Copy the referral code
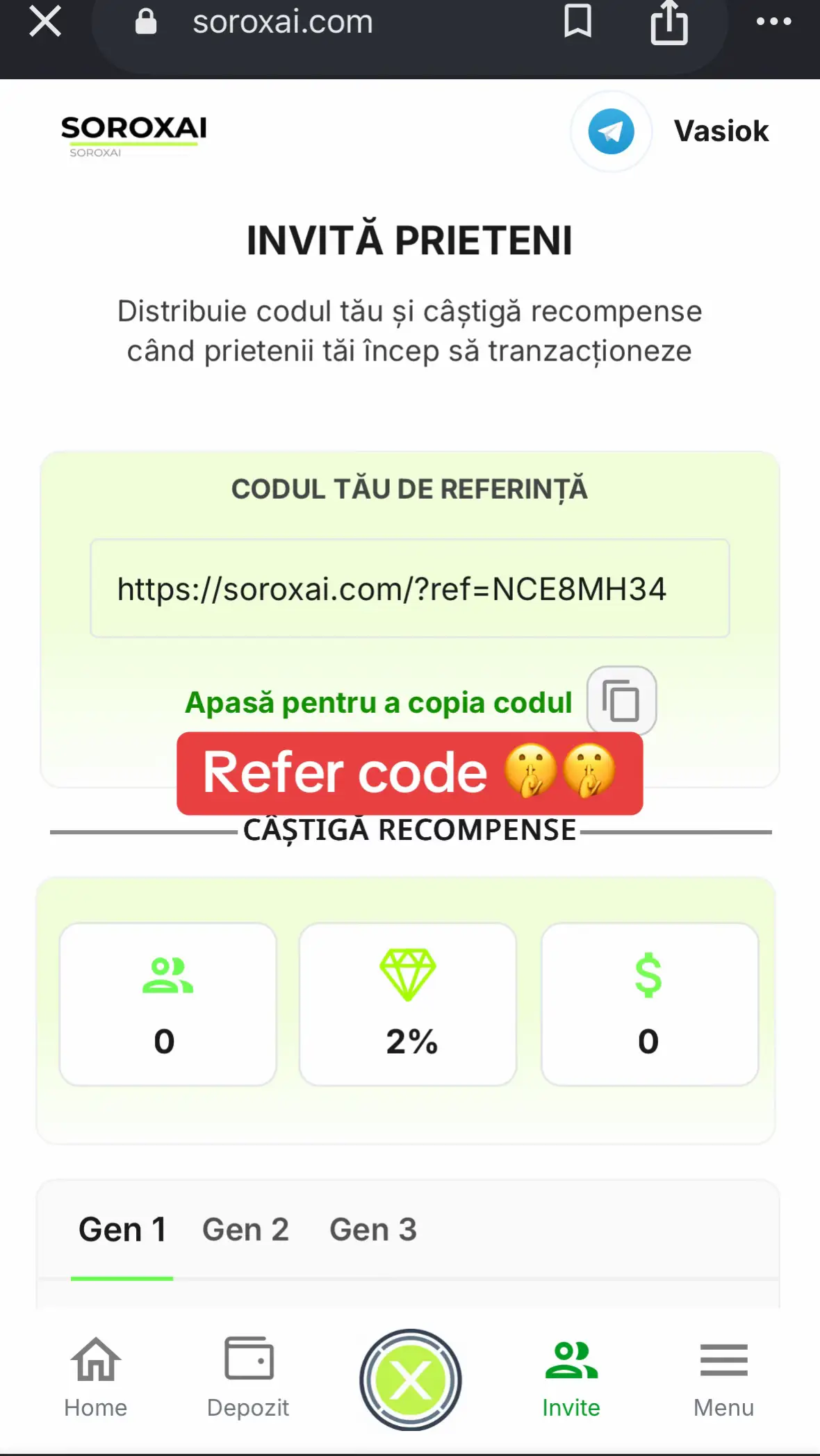The width and height of the screenshot is (820, 1456). [x=621, y=700]
